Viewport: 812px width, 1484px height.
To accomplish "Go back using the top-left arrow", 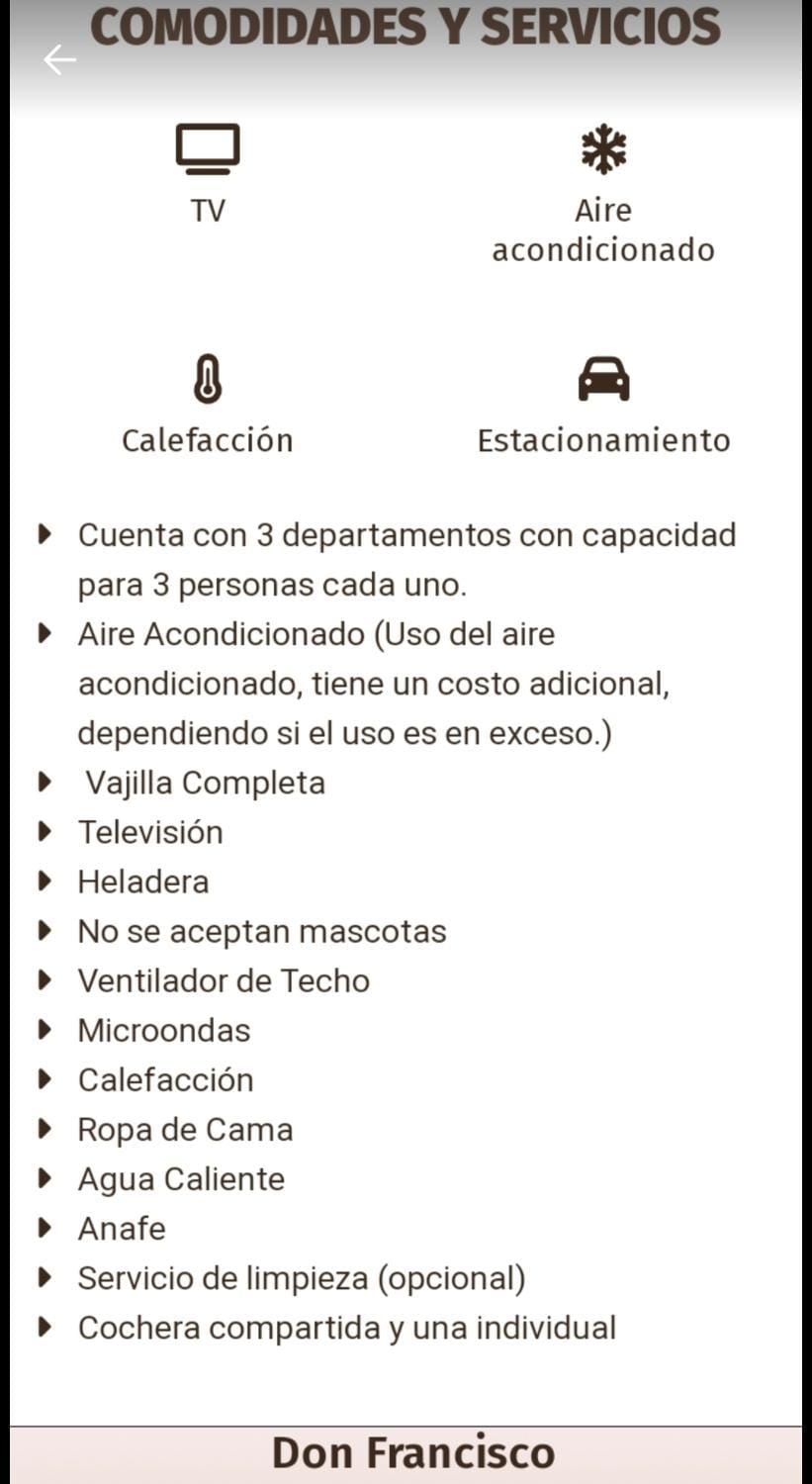I will pos(59,60).
